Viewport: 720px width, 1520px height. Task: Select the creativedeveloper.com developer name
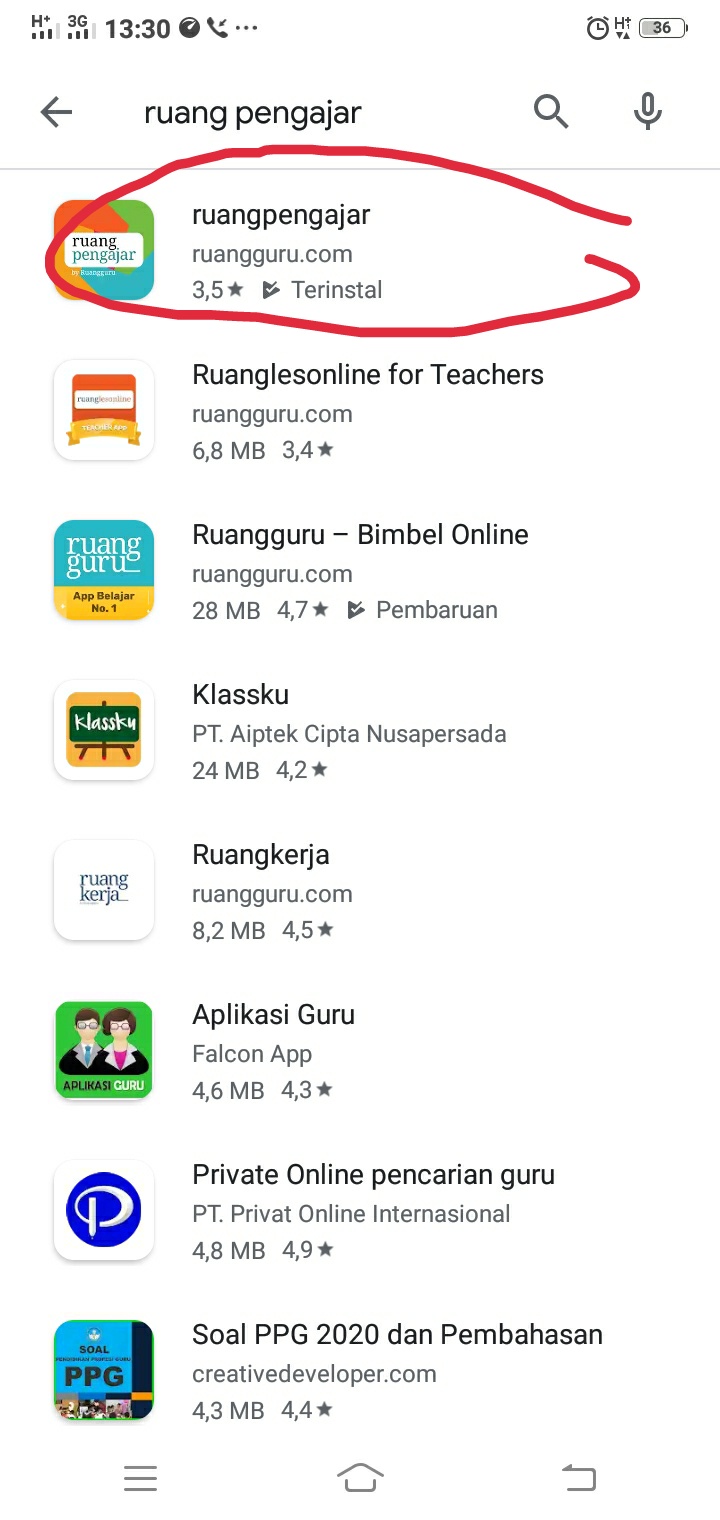315,1374
